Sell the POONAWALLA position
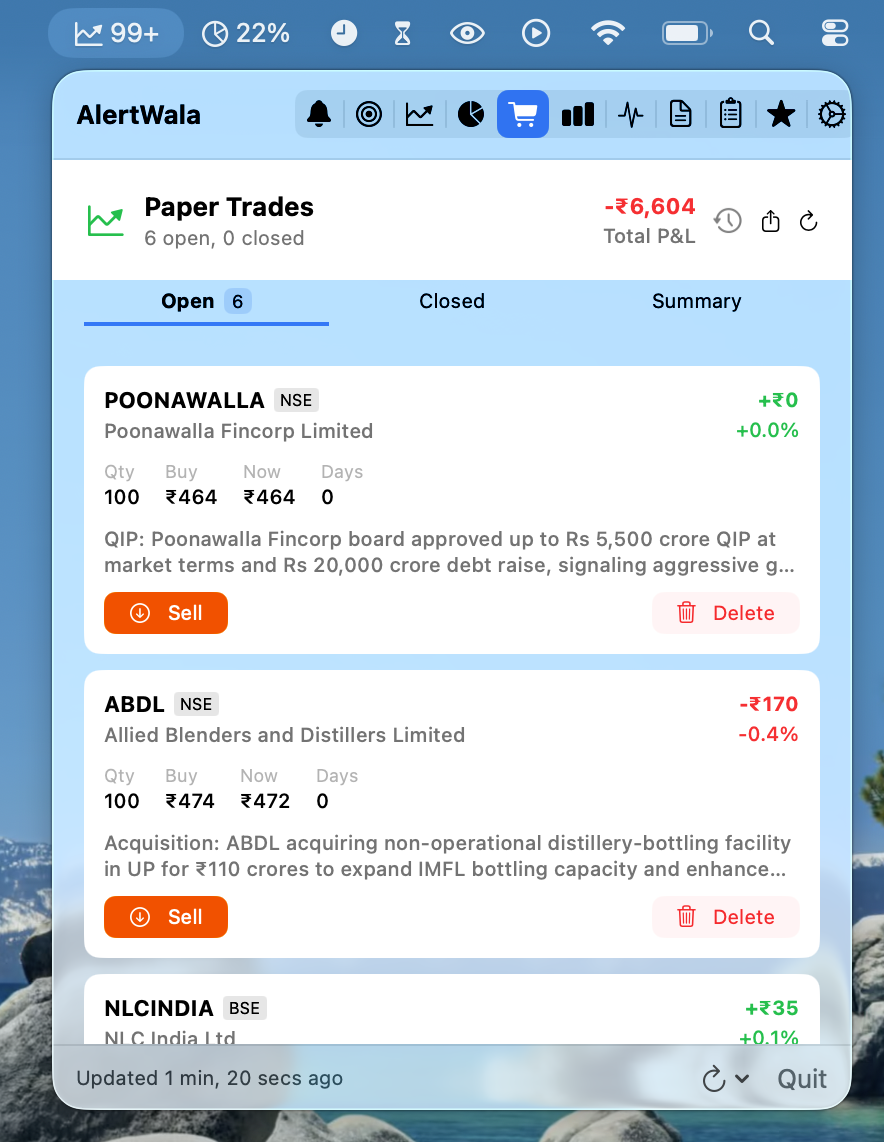The image size is (884, 1142). pos(166,613)
